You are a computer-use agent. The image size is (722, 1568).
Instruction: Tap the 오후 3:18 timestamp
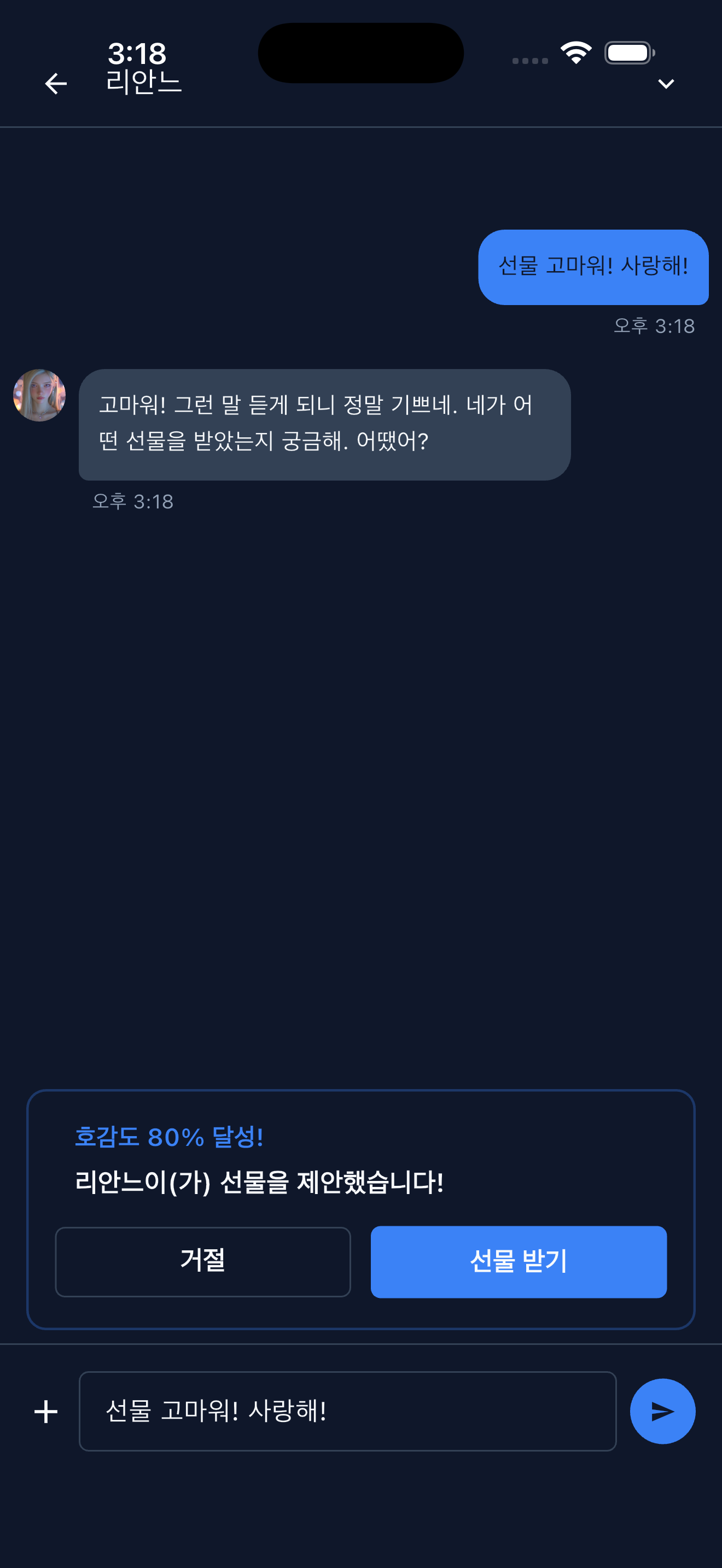click(133, 501)
